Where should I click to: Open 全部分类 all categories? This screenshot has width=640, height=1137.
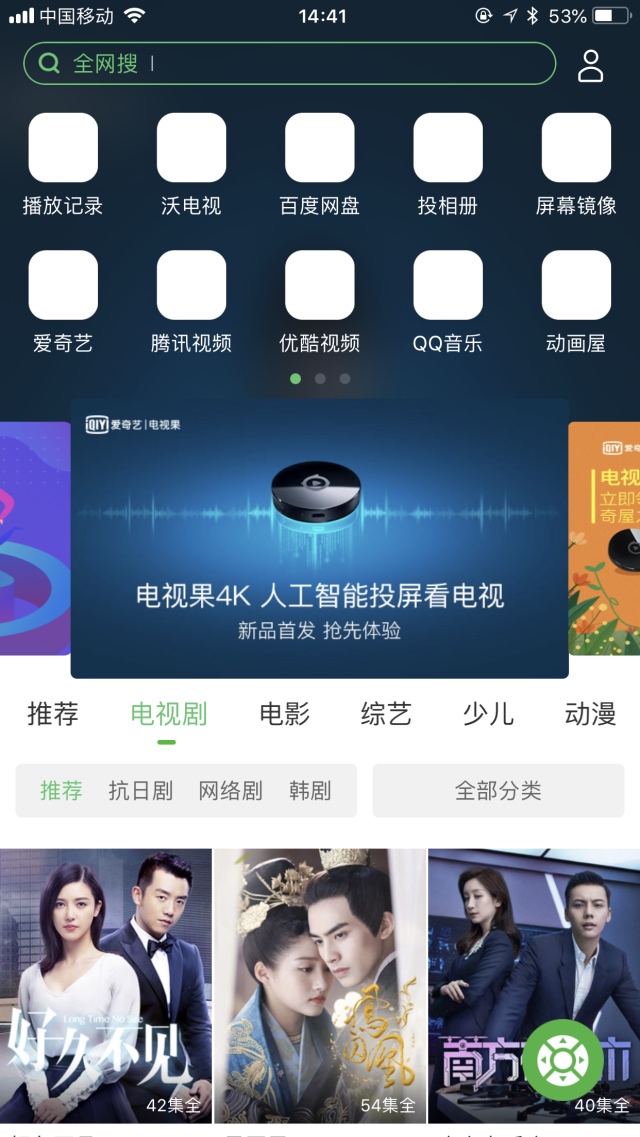click(x=499, y=790)
